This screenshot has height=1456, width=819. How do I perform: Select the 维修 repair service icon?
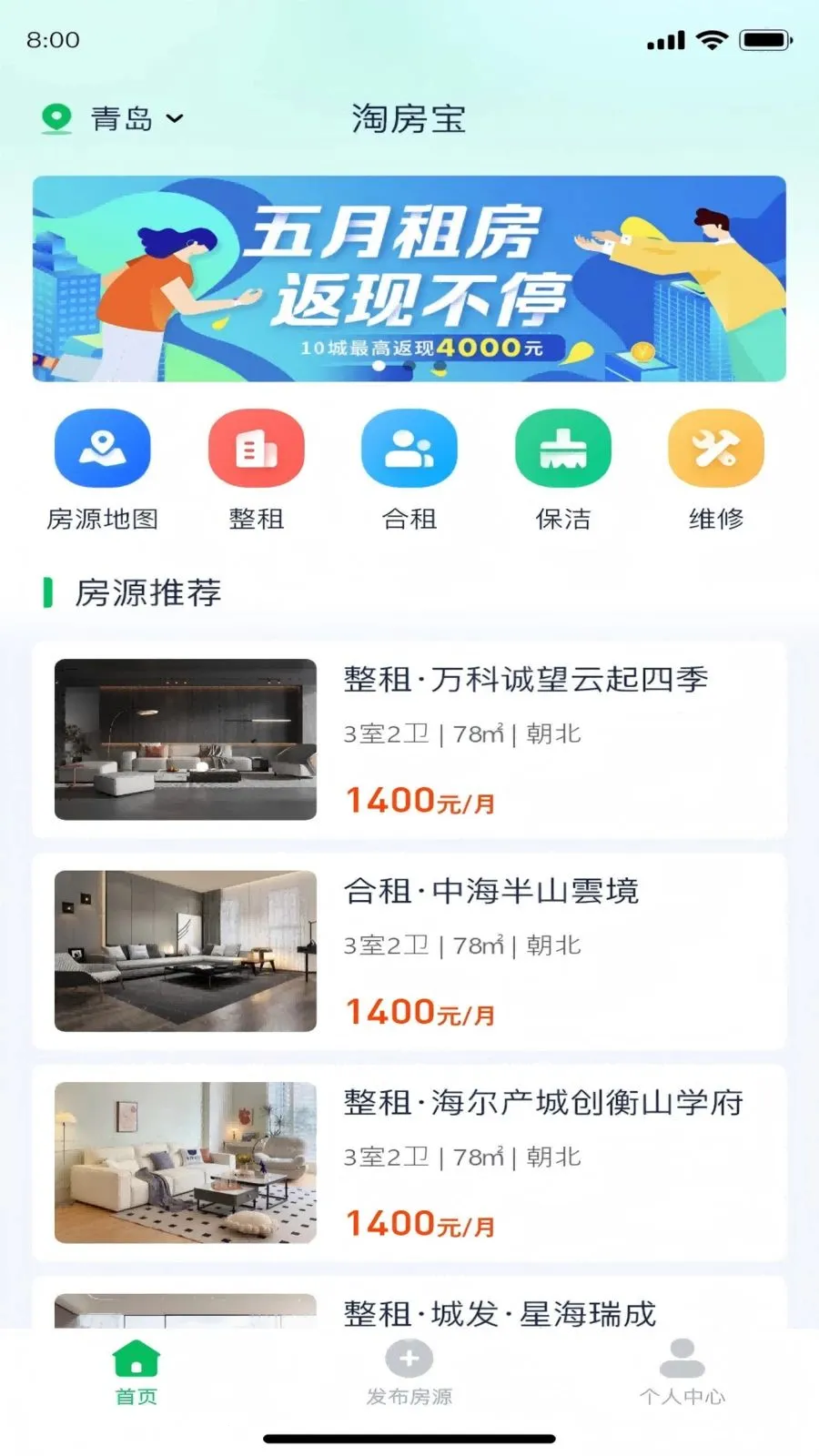715,448
